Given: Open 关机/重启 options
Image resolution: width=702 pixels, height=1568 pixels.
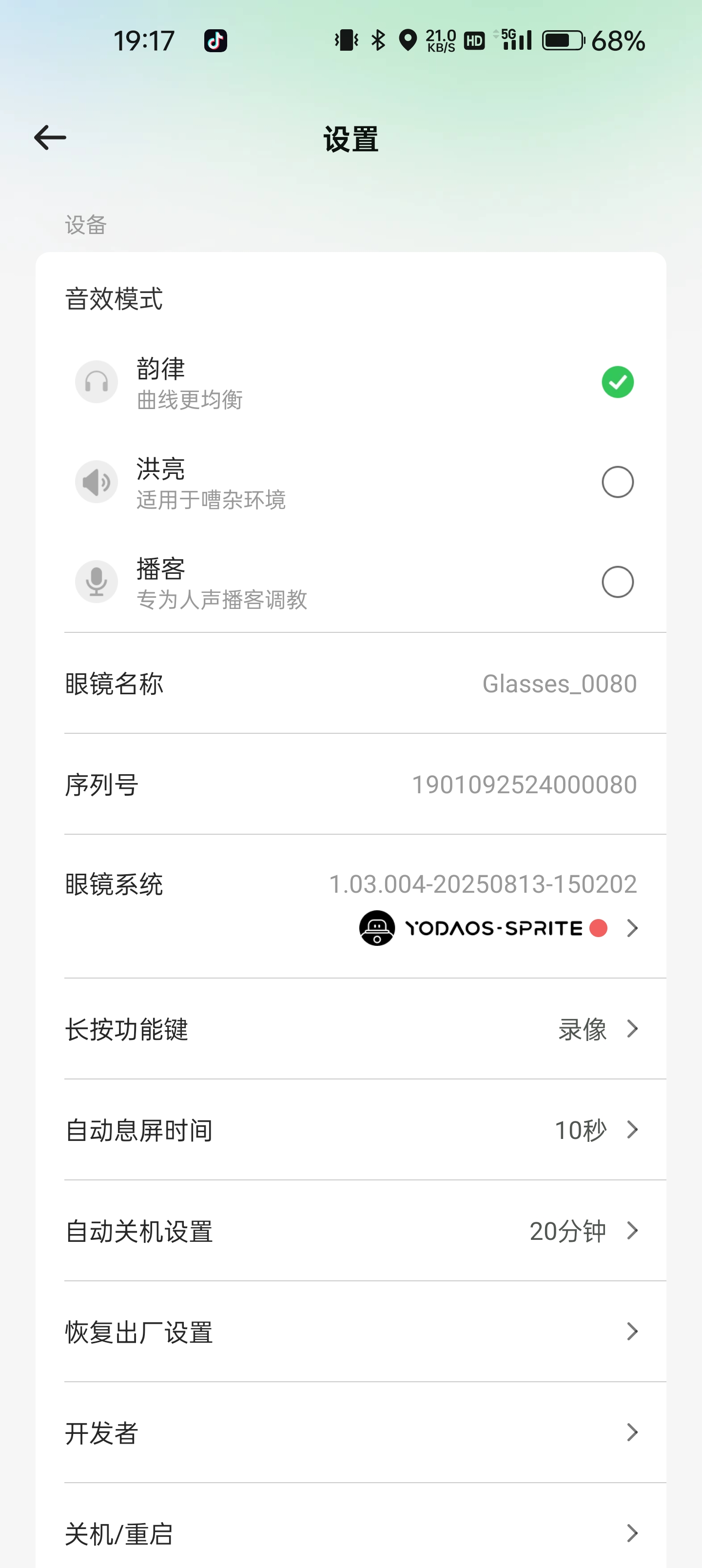Looking at the screenshot, I should 351,1533.
